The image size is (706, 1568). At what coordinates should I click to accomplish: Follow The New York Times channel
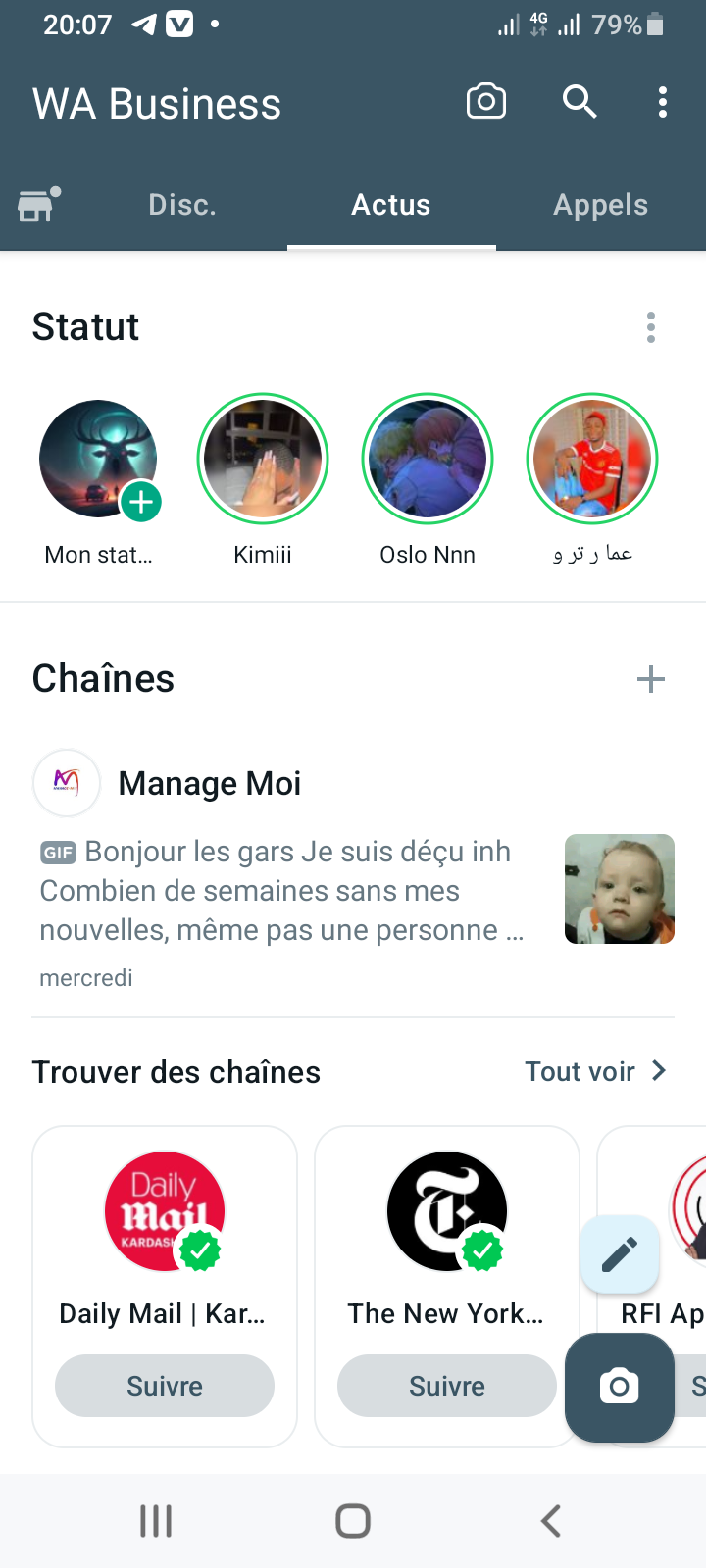point(447,1386)
